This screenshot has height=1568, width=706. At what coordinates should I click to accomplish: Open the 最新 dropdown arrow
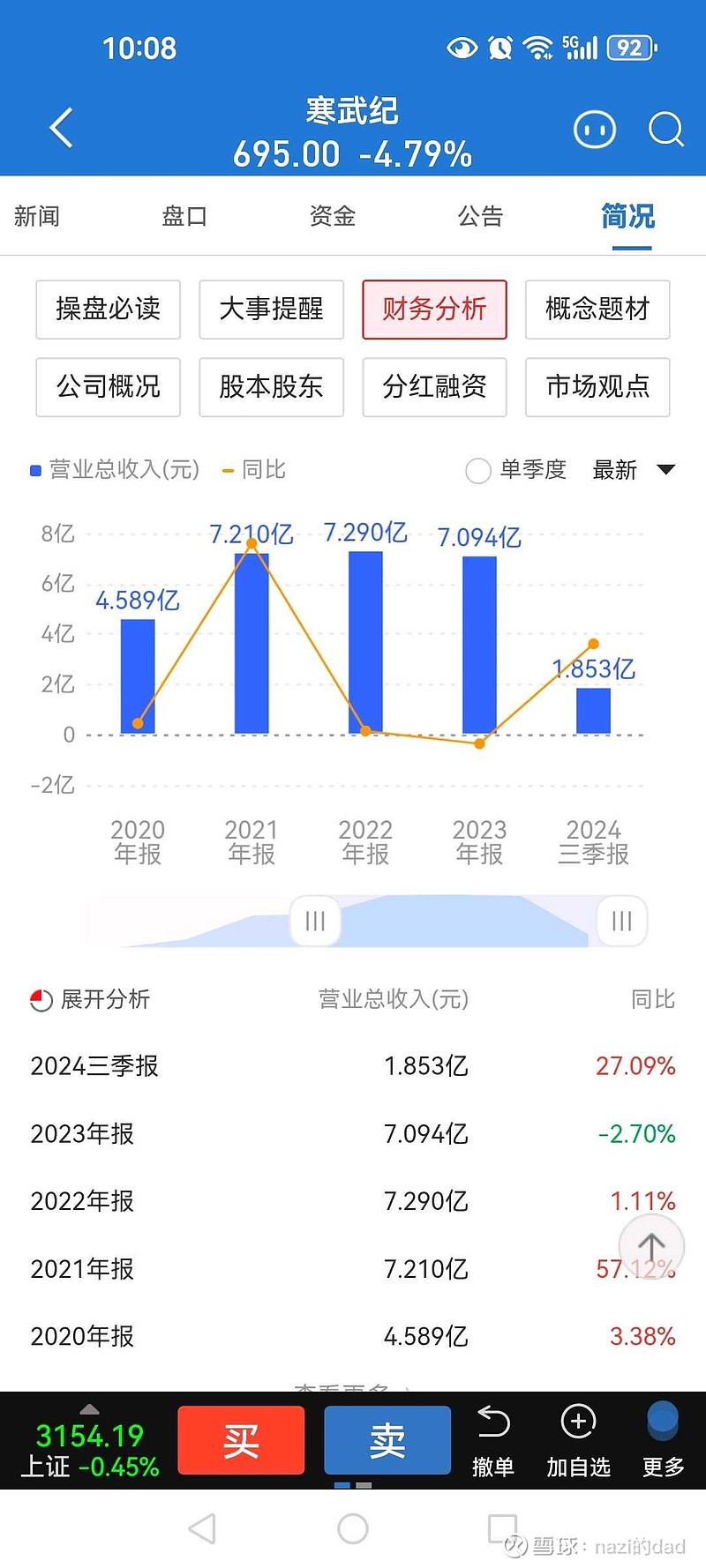click(x=665, y=470)
